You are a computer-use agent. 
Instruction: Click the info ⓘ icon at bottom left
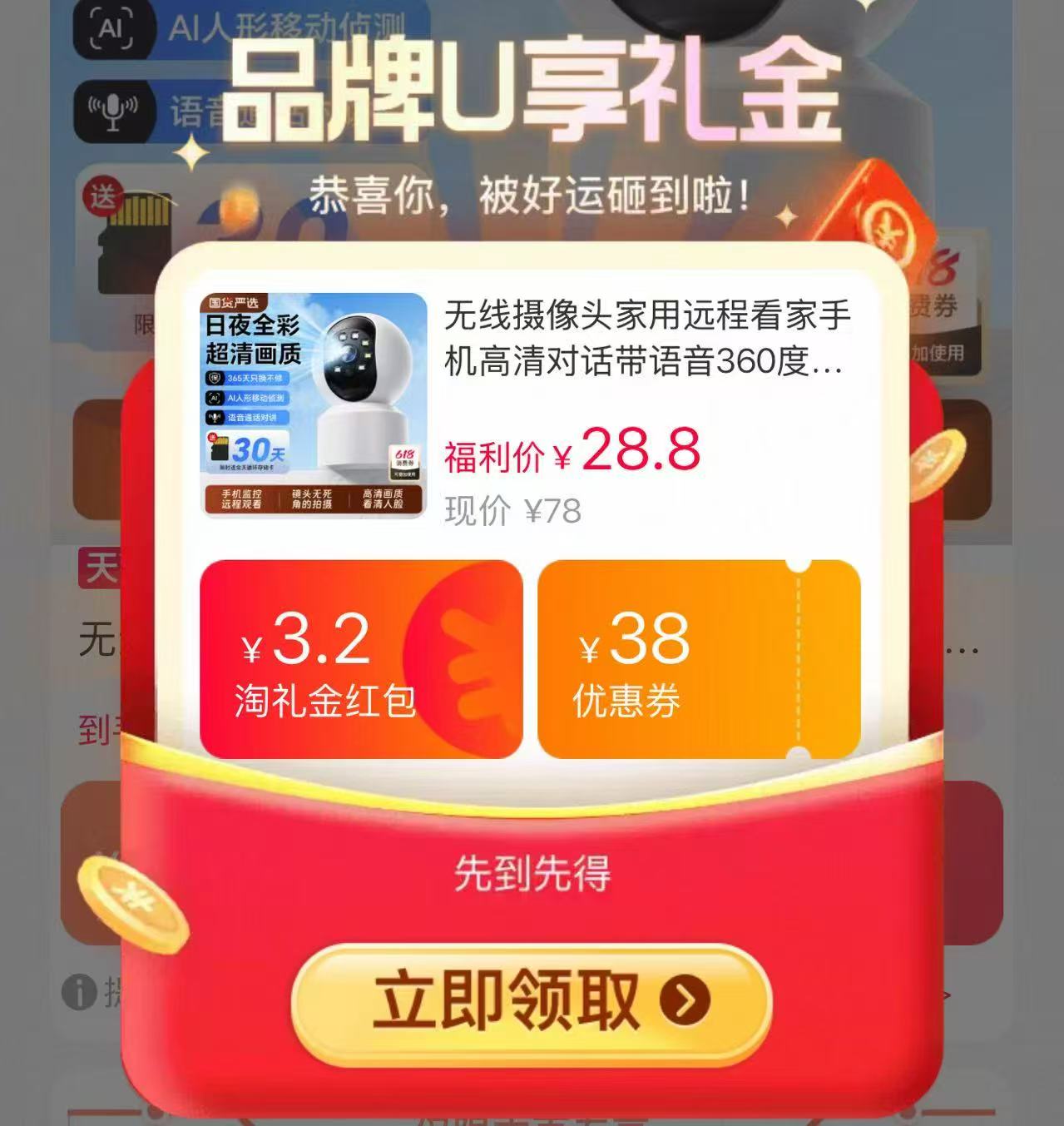[x=79, y=990]
